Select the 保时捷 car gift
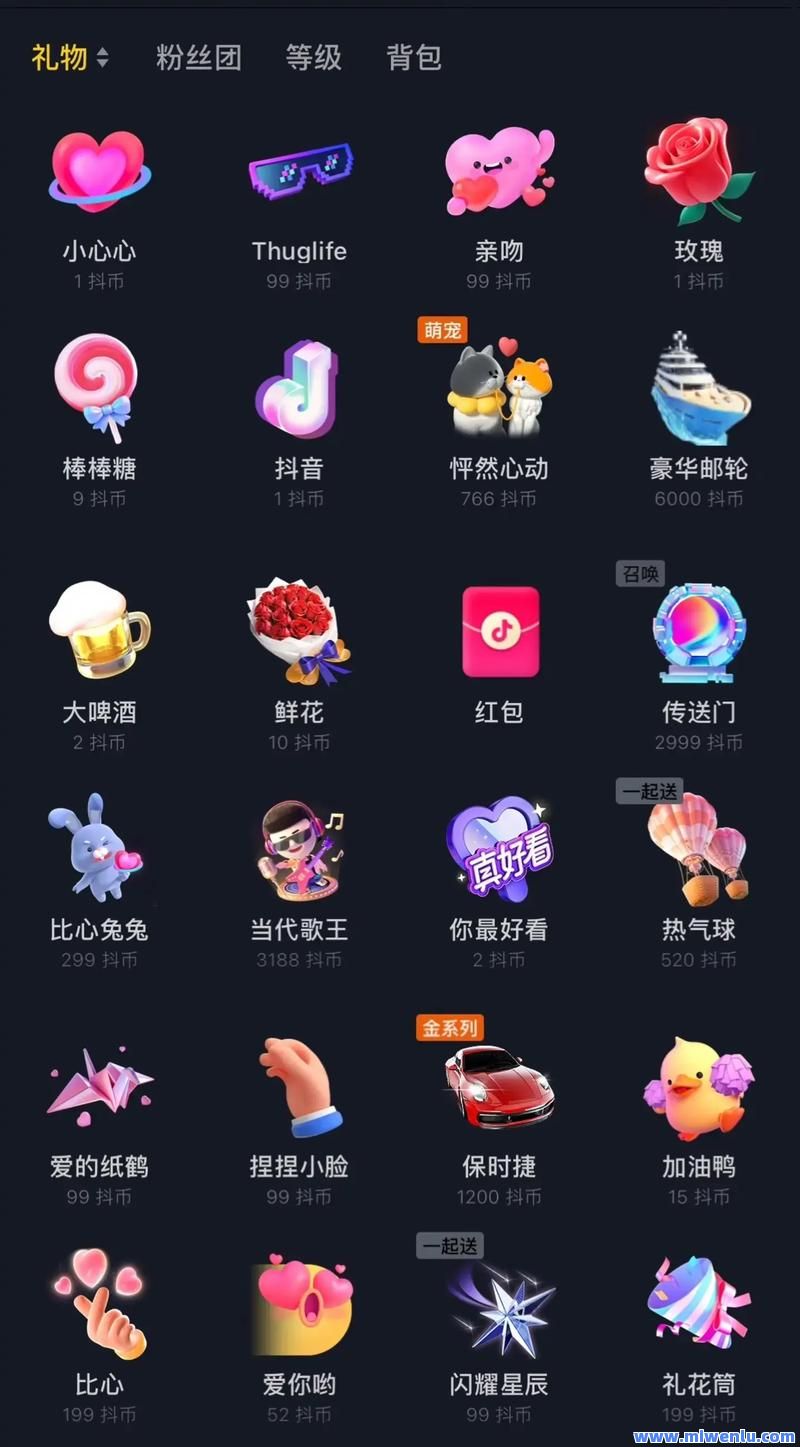The height and width of the screenshot is (1447, 800). point(499,1115)
